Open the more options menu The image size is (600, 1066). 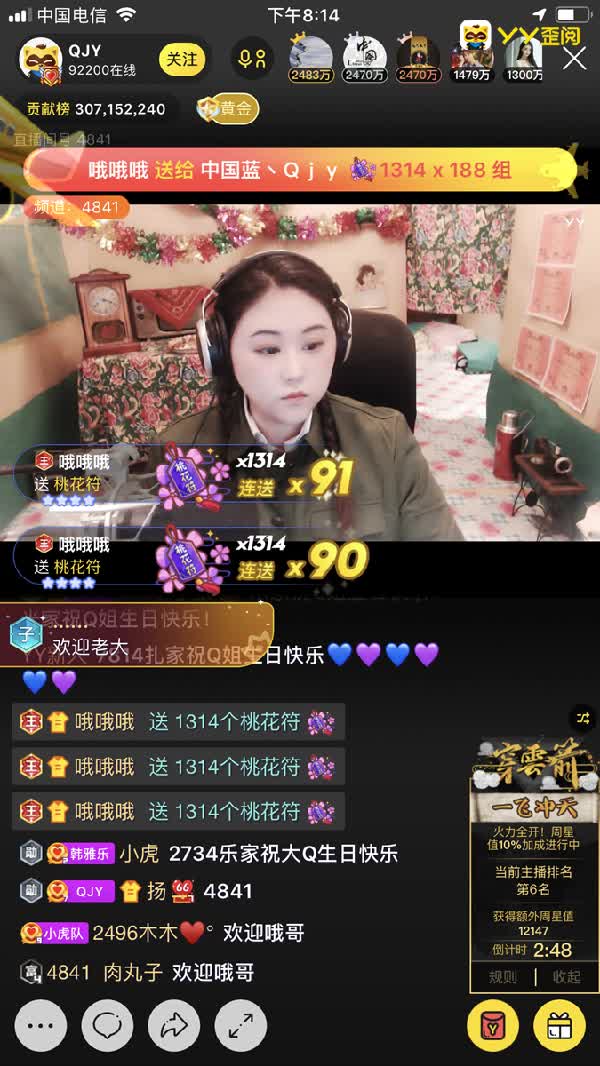(40, 1025)
